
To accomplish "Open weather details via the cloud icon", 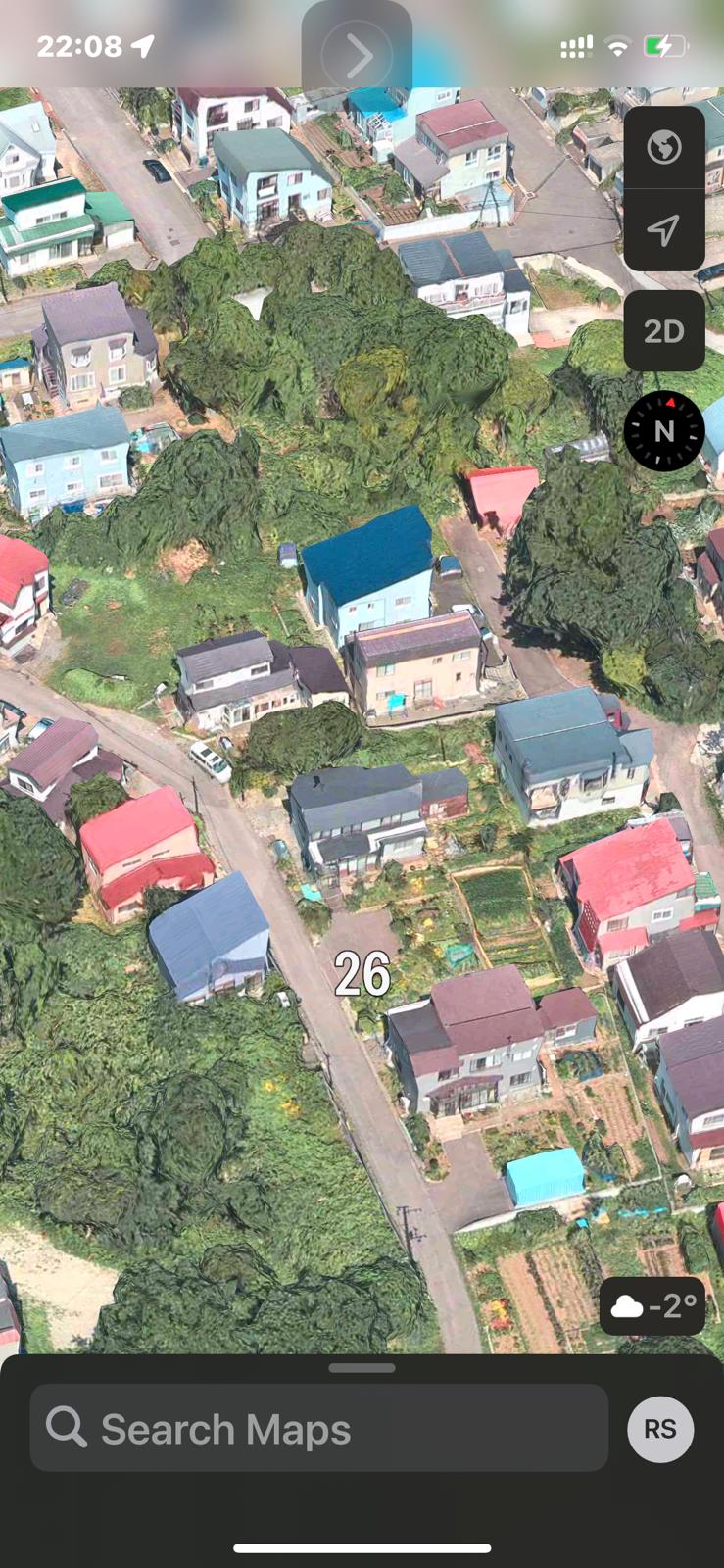I will (x=628, y=1303).
